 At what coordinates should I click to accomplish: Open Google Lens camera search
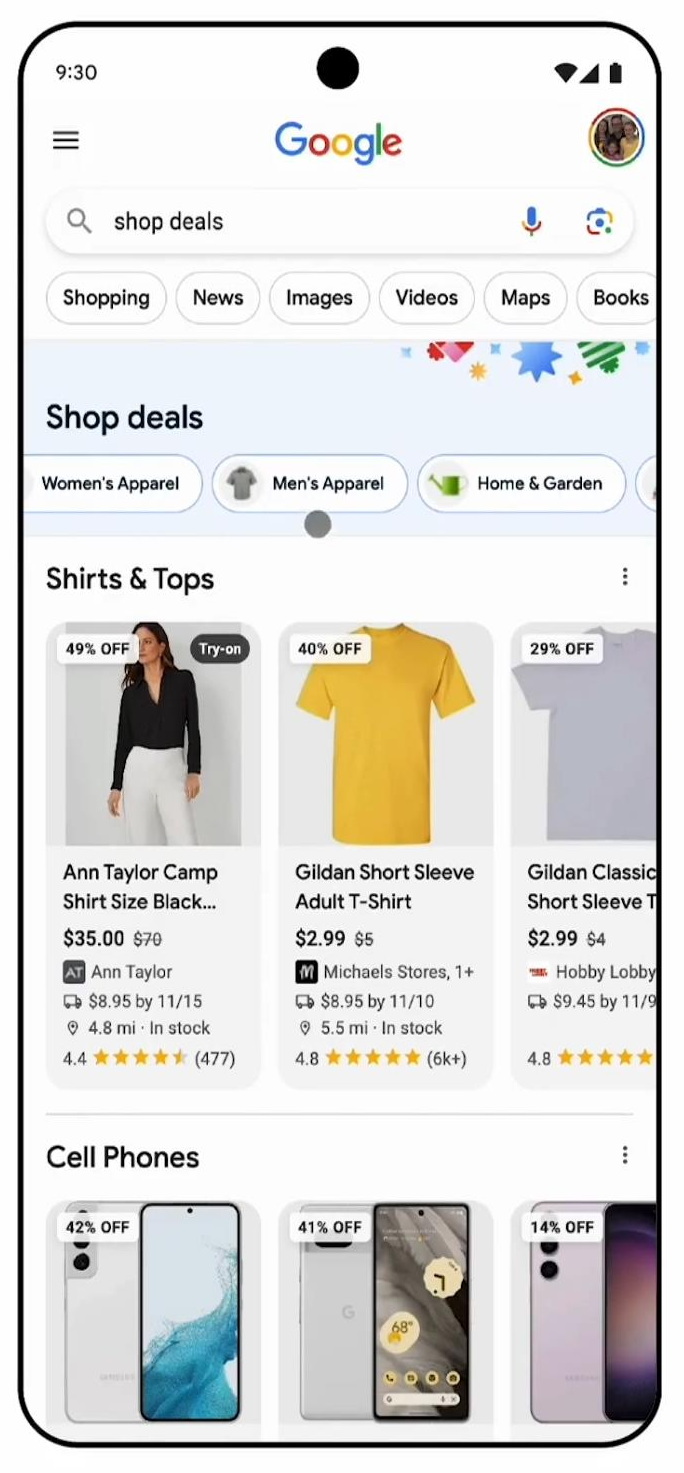[x=599, y=221]
